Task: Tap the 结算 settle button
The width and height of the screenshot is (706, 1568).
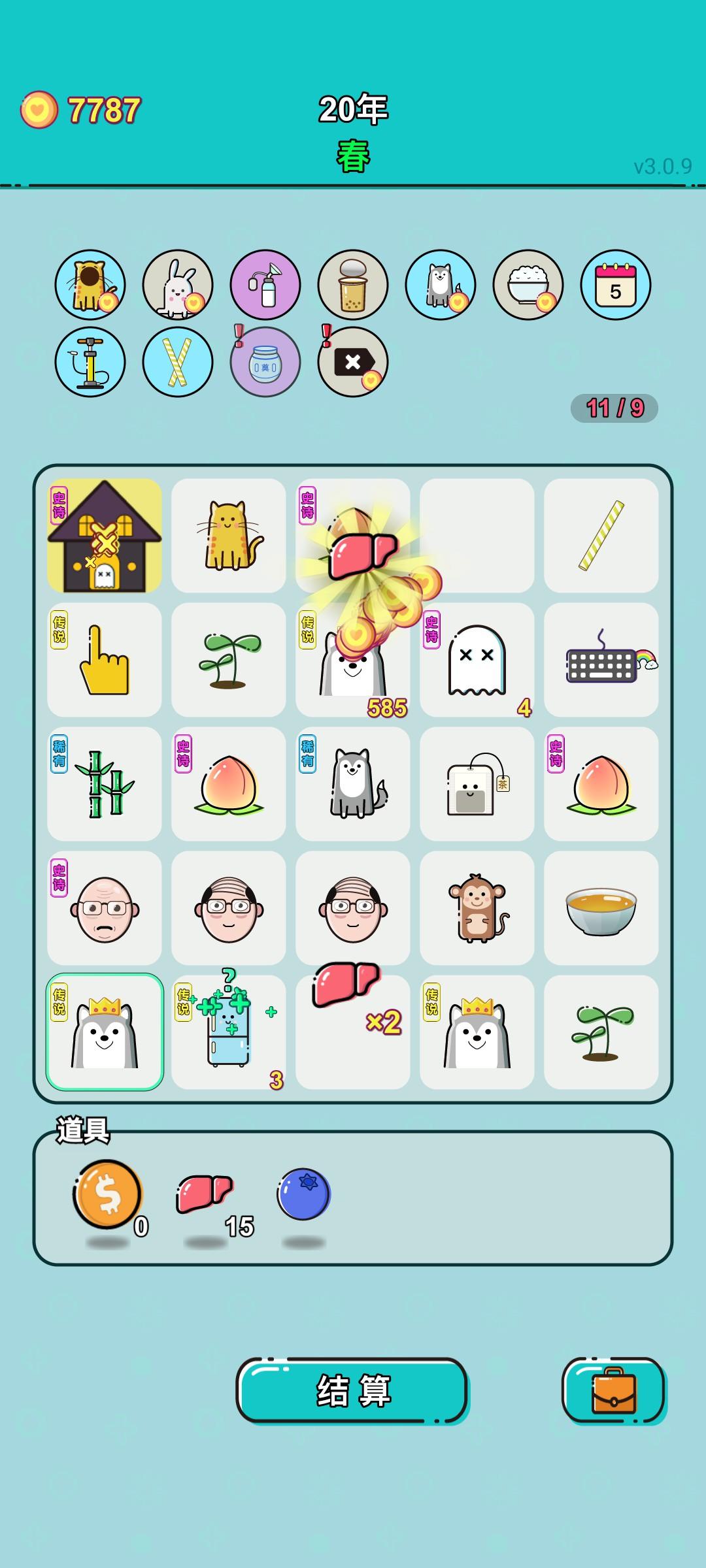Action: pyautogui.click(x=352, y=1390)
